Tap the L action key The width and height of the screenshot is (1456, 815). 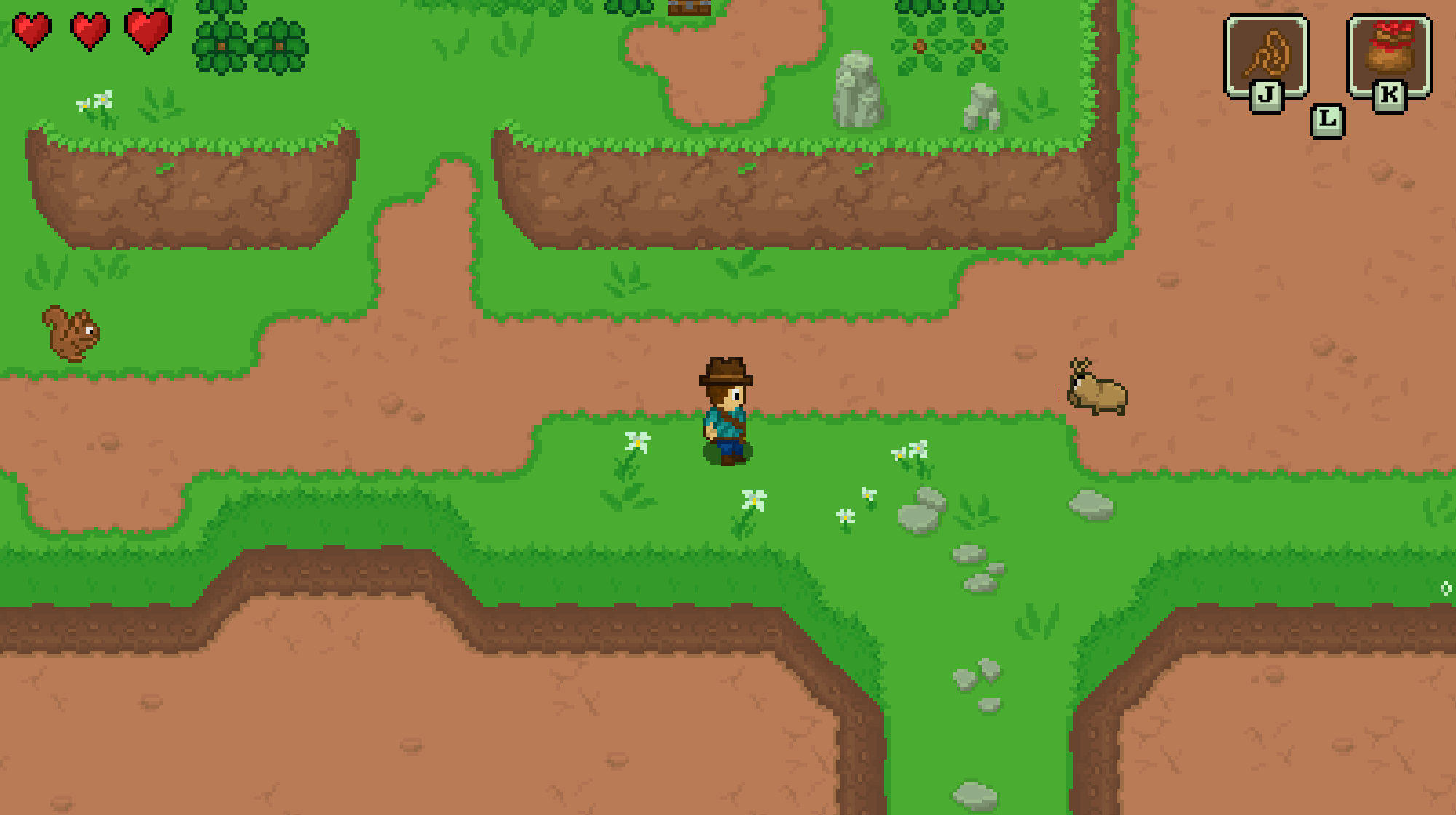(x=1327, y=120)
